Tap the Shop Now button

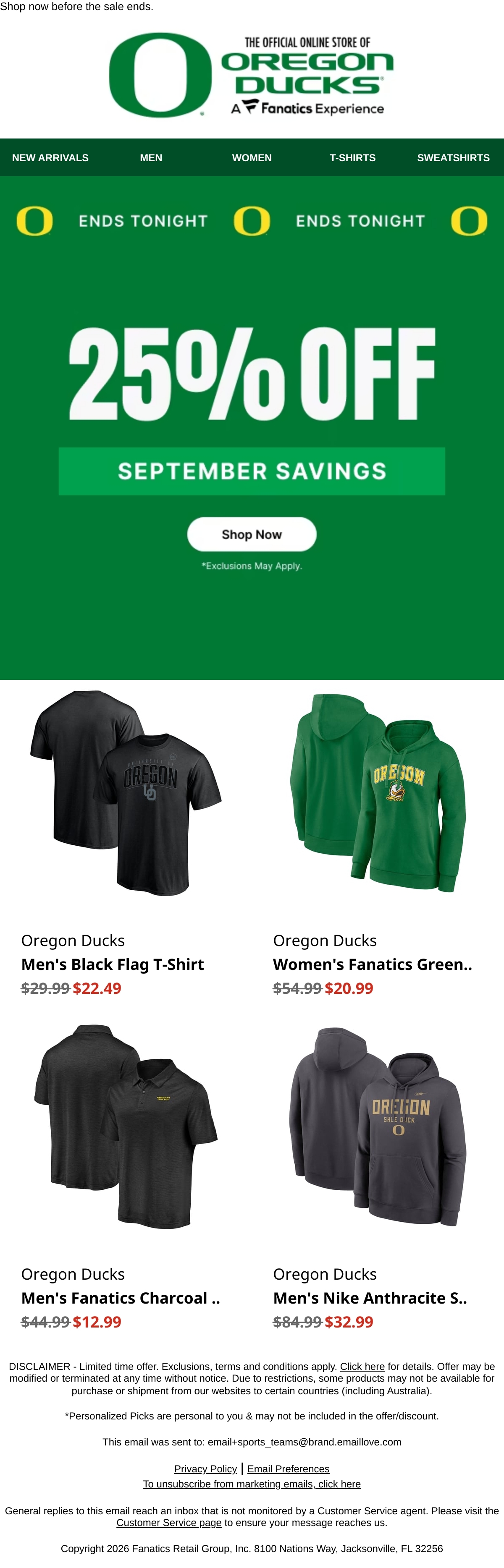(252, 534)
